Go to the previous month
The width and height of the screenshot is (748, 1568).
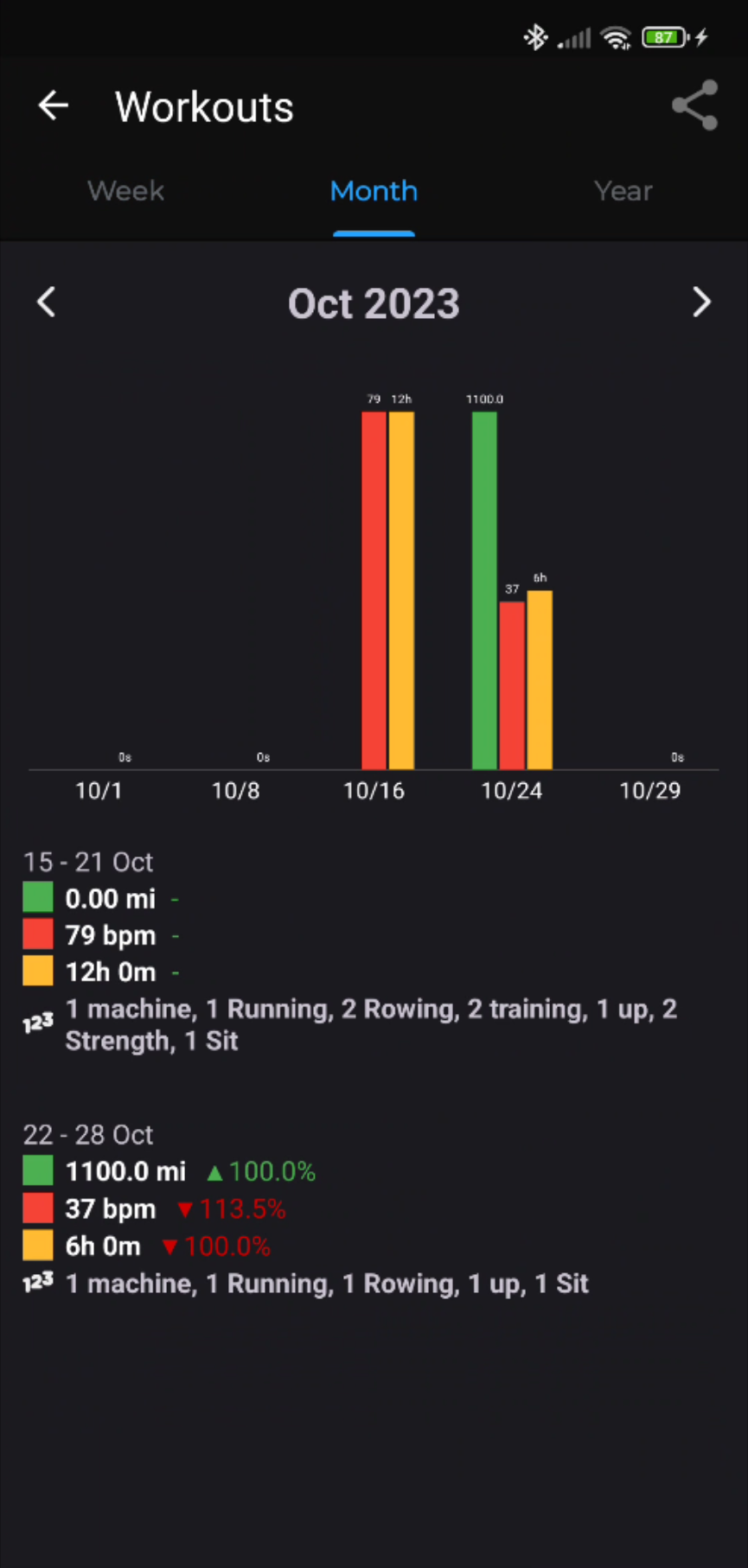[x=47, y=303]
